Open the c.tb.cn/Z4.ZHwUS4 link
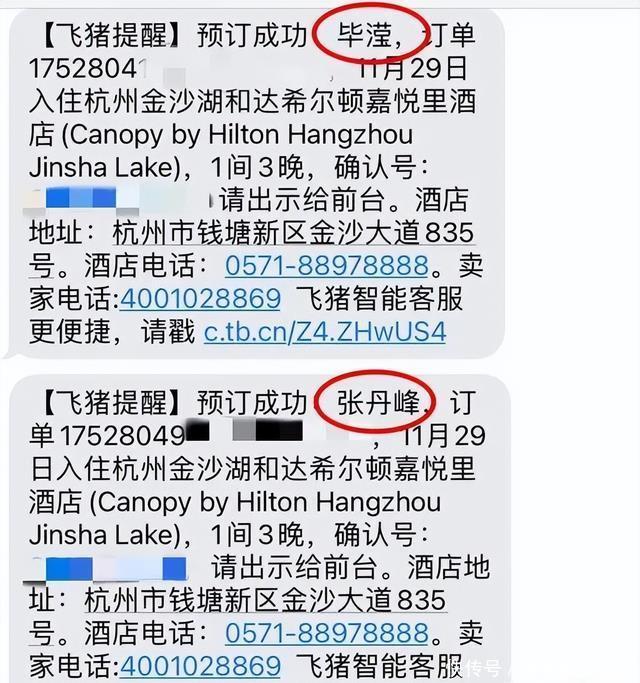 click(x=325, y=331)
